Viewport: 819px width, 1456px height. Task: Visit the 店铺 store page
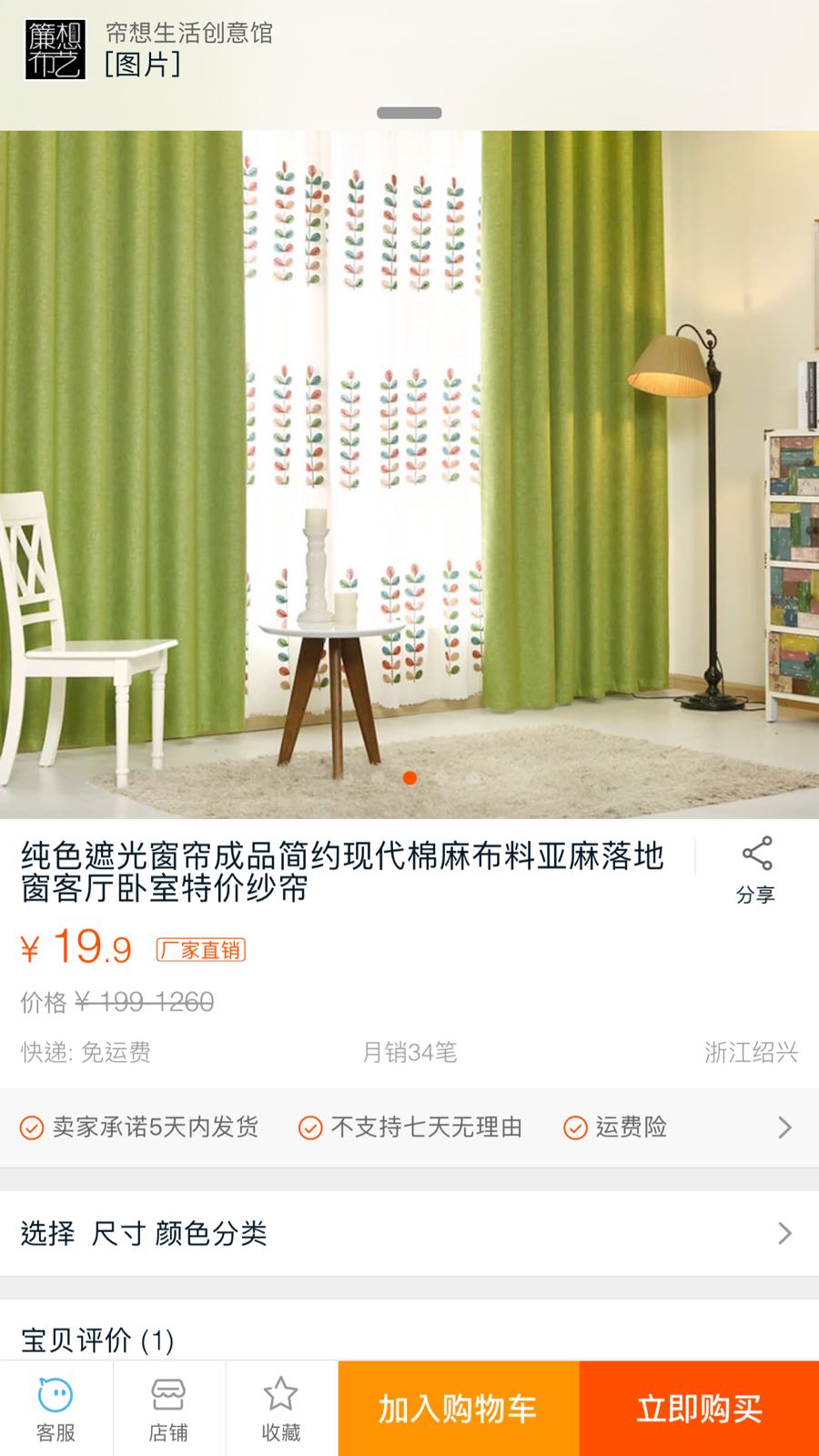pyautogui.click(x=168, y=1409)
